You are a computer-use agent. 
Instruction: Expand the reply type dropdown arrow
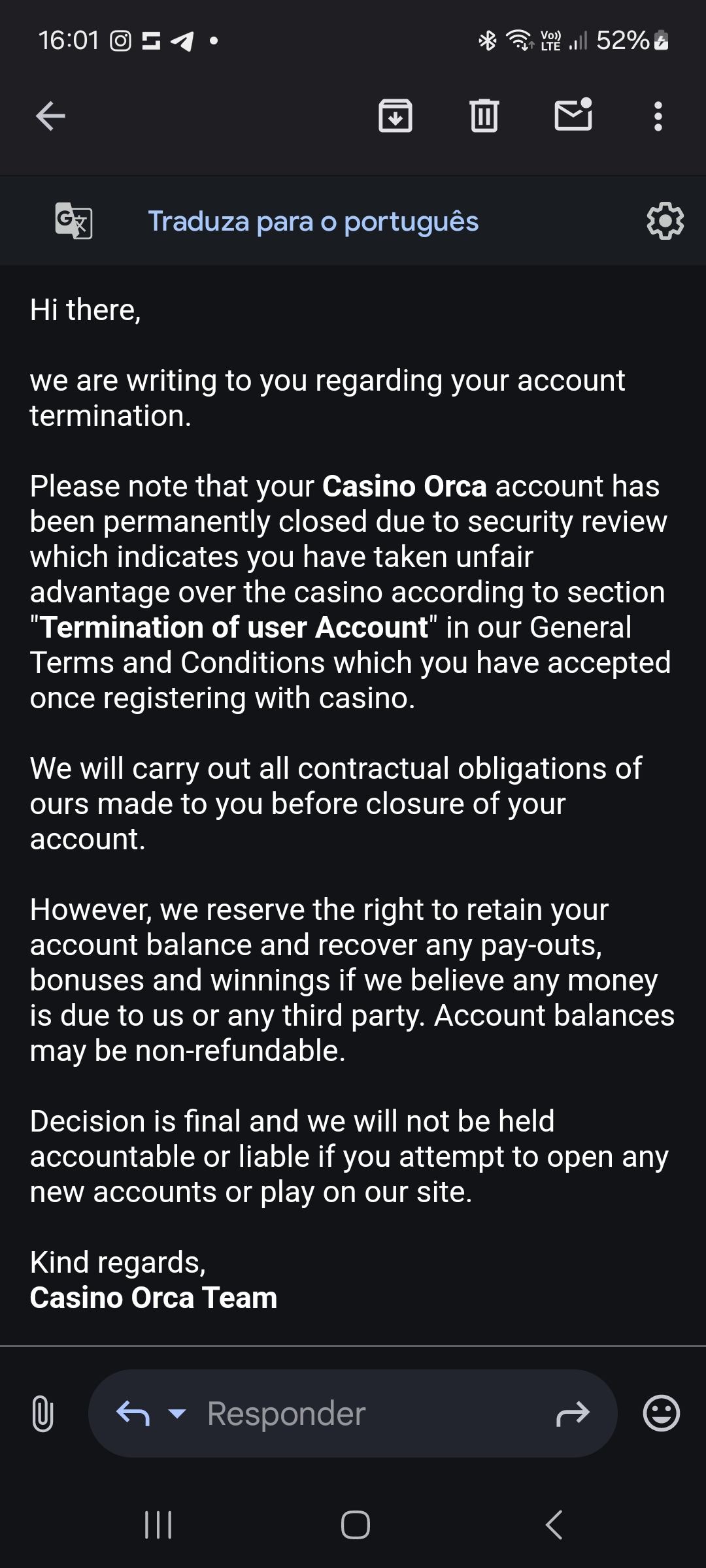click(177, 1414)
